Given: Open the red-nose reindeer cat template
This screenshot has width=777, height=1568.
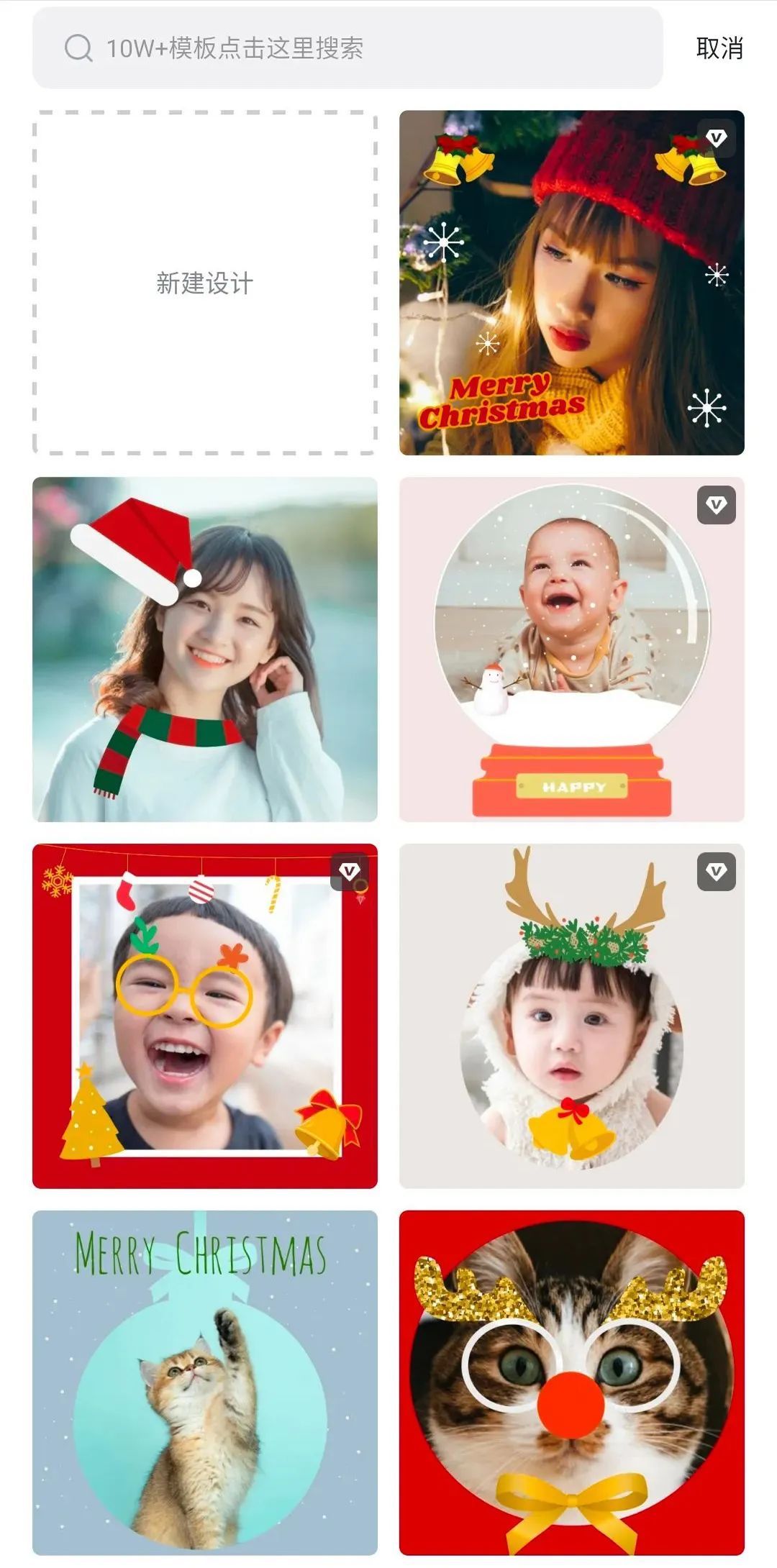Looking at the screenshot, I should 571,1382.
